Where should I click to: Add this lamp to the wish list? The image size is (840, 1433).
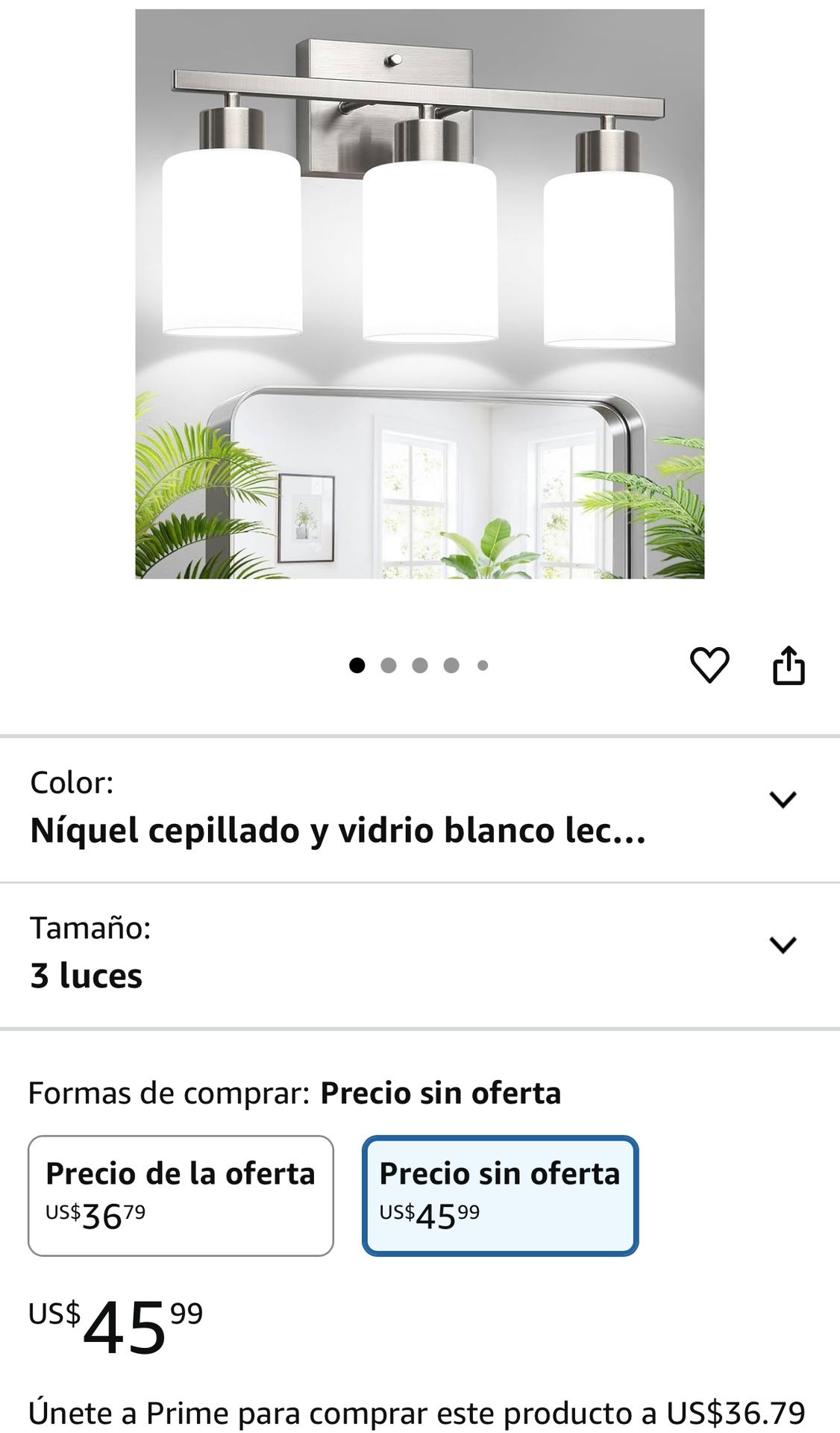[709, 665]
